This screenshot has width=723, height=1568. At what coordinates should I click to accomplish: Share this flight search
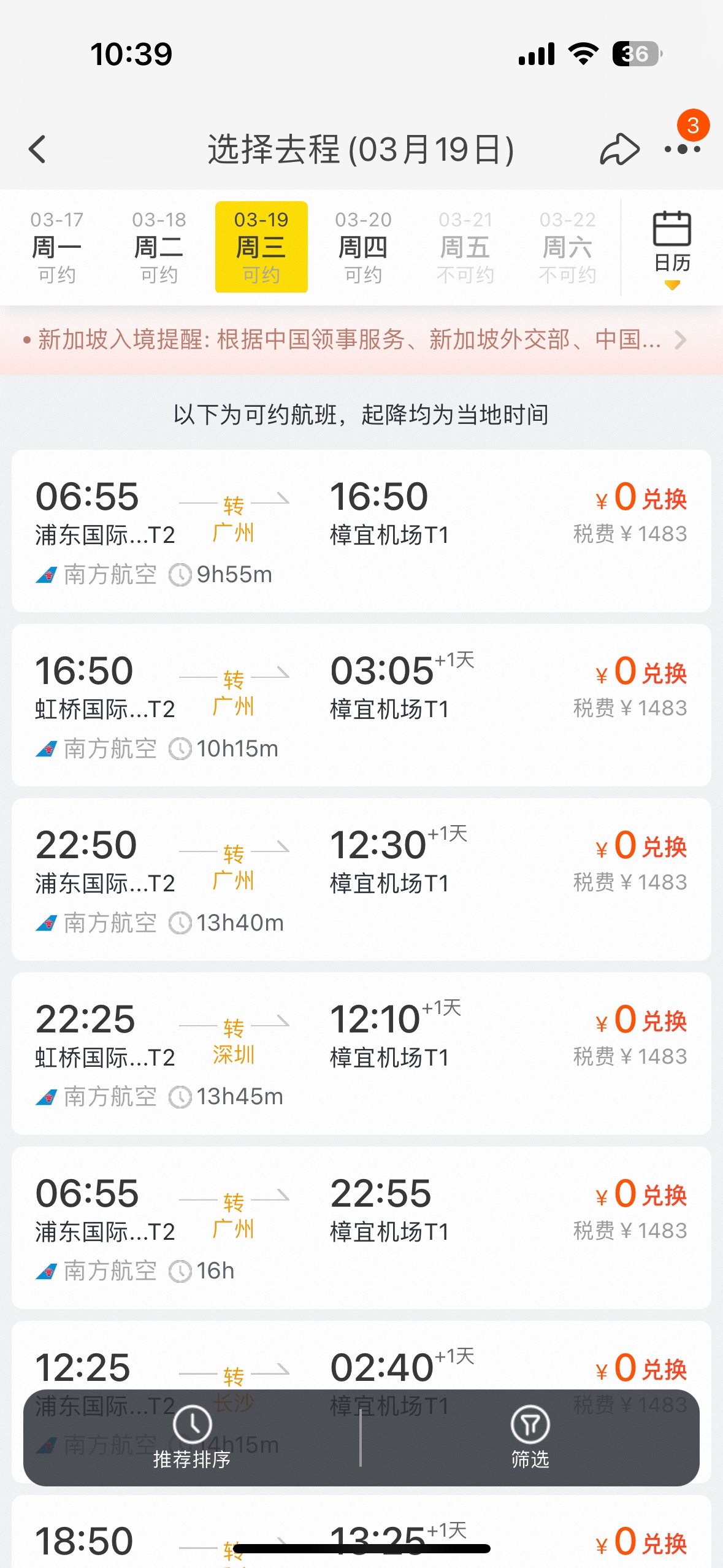(x=619, y=149)
